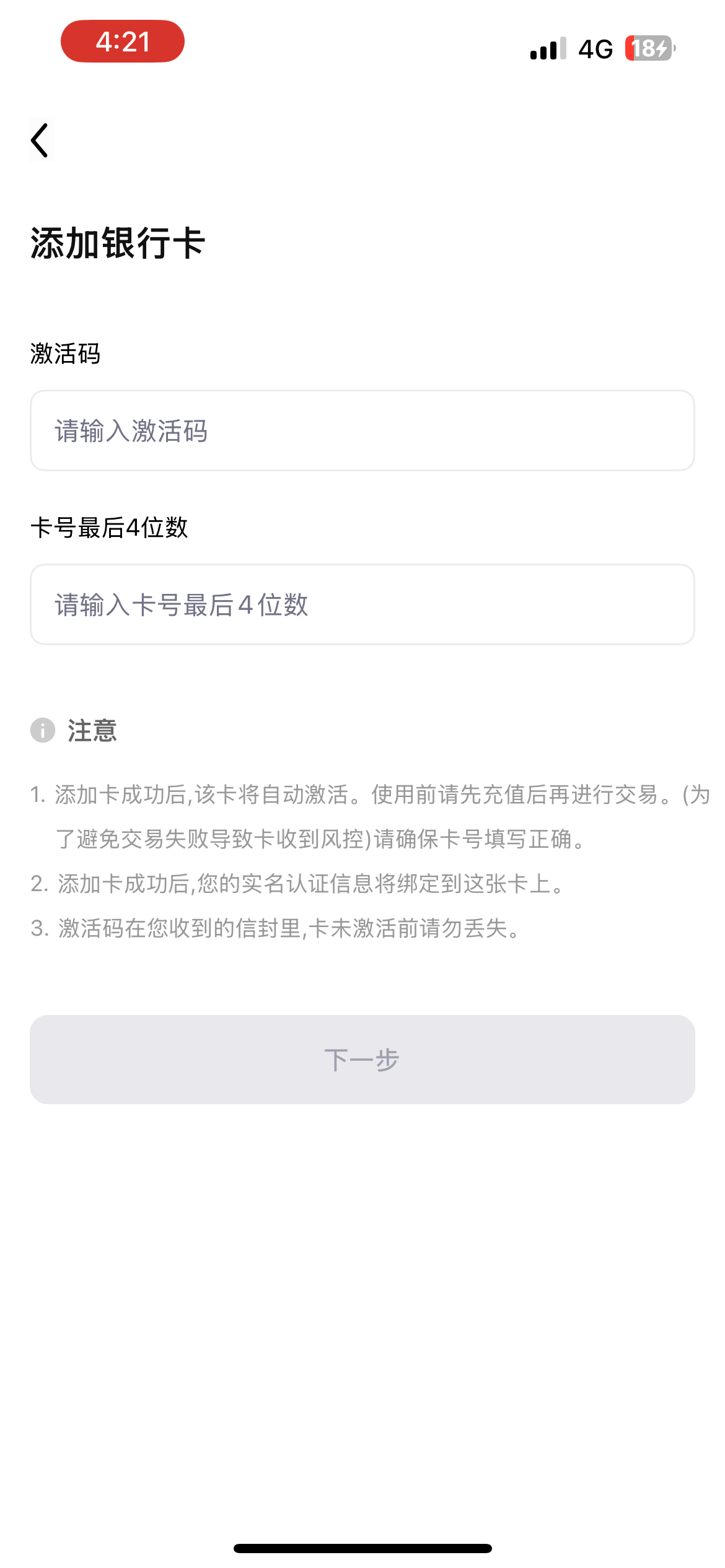Viewport: 725px width, 1568px height.
Task: Tap the 下一步 next step button
Action: pyautogui.click(x=362, y=1059)
